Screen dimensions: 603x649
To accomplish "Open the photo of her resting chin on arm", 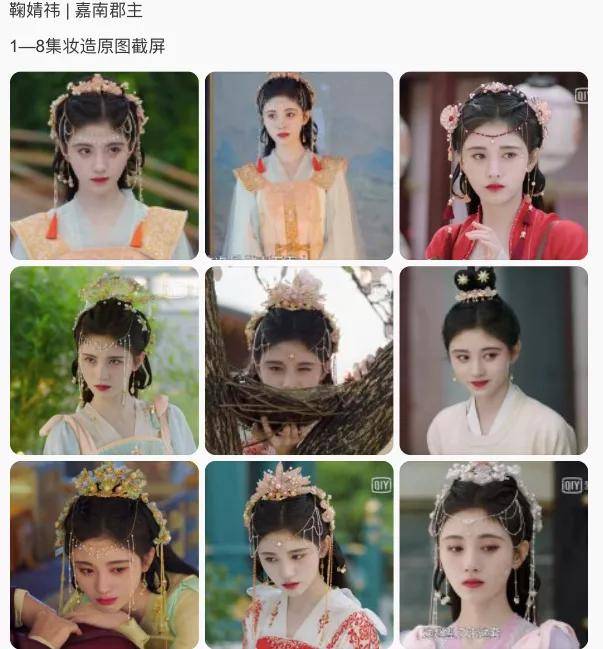I will [x=104, y=554].
